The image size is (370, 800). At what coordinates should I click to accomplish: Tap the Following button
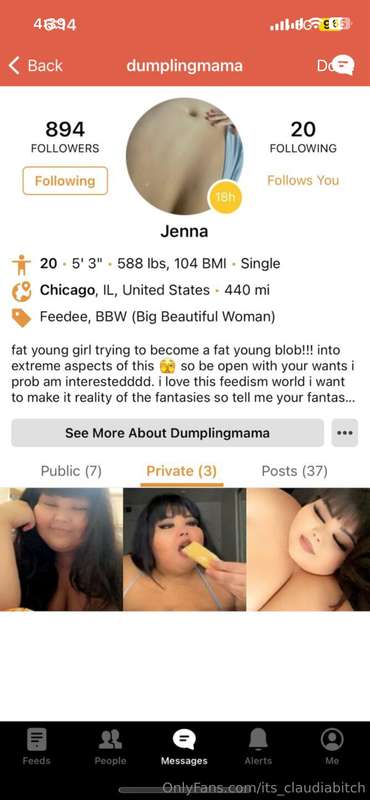(x=65, y=181)
